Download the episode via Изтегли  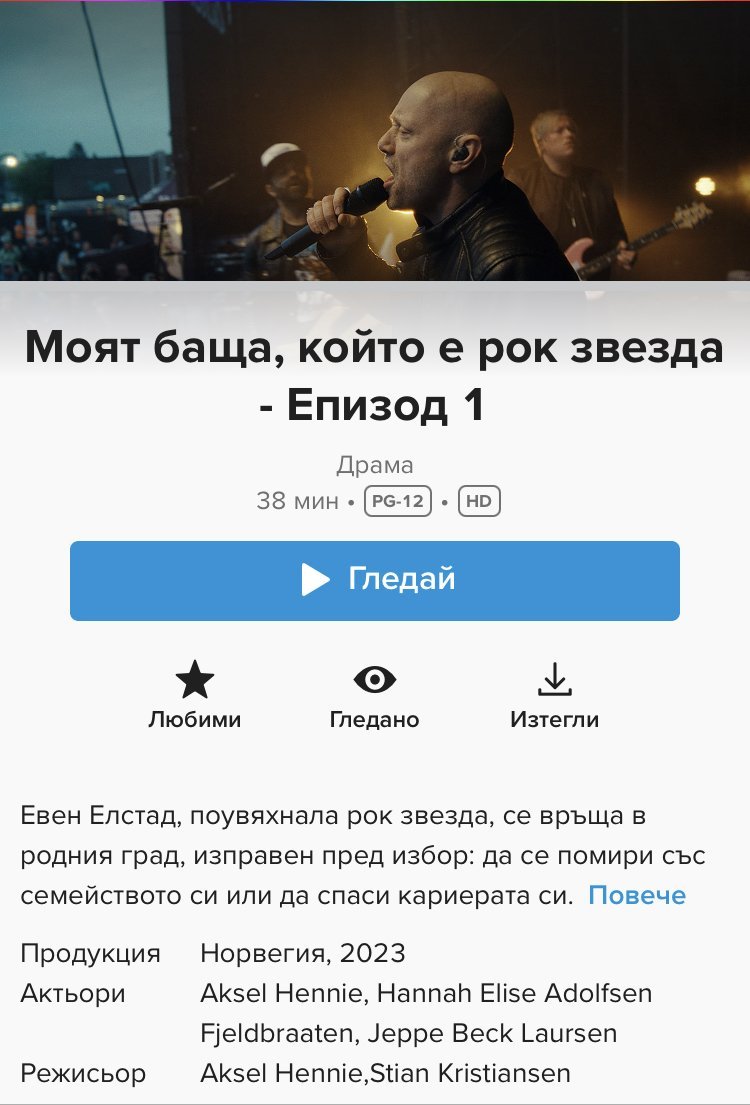[555, 695]
